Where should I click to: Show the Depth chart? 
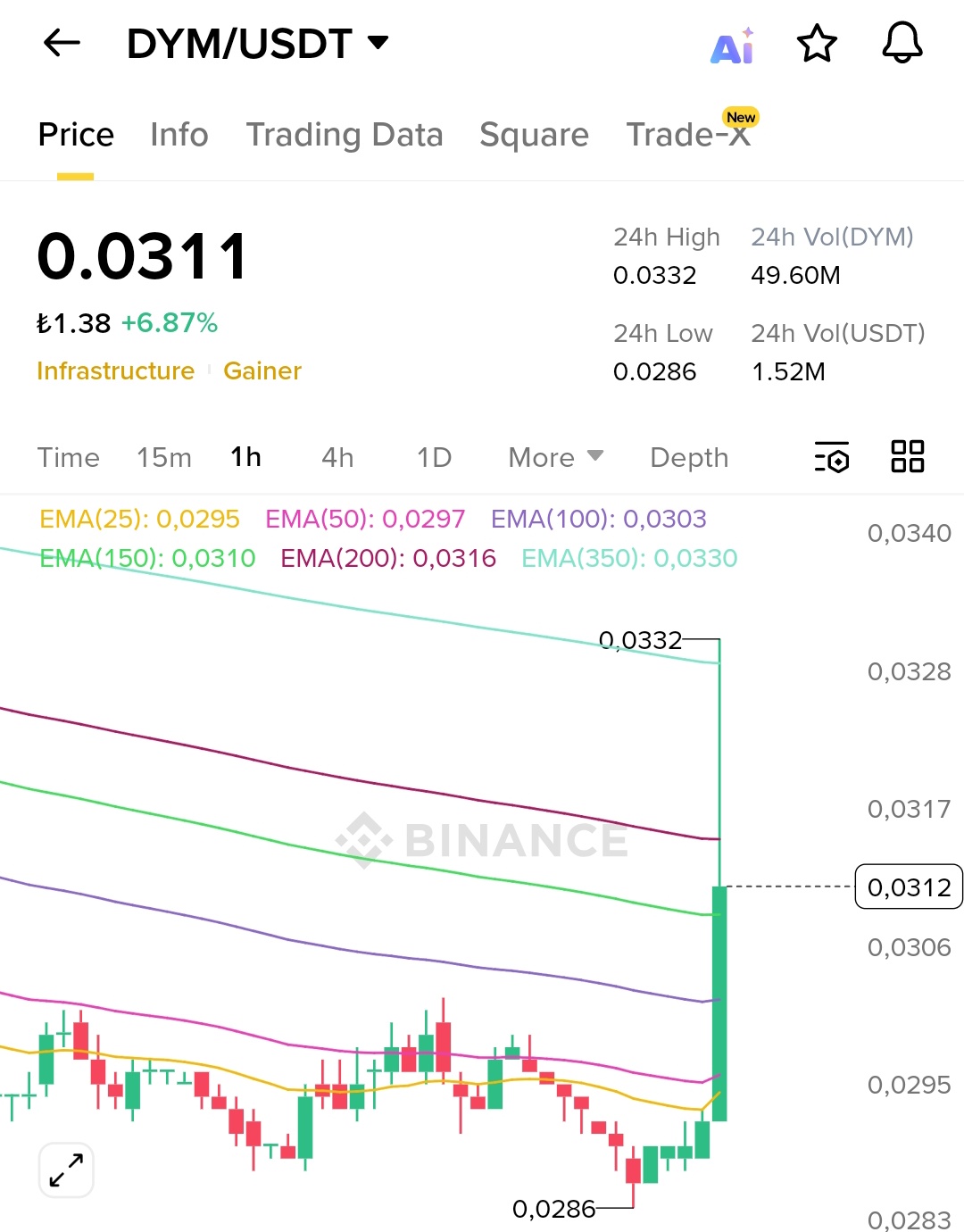[x=689, y=457]
